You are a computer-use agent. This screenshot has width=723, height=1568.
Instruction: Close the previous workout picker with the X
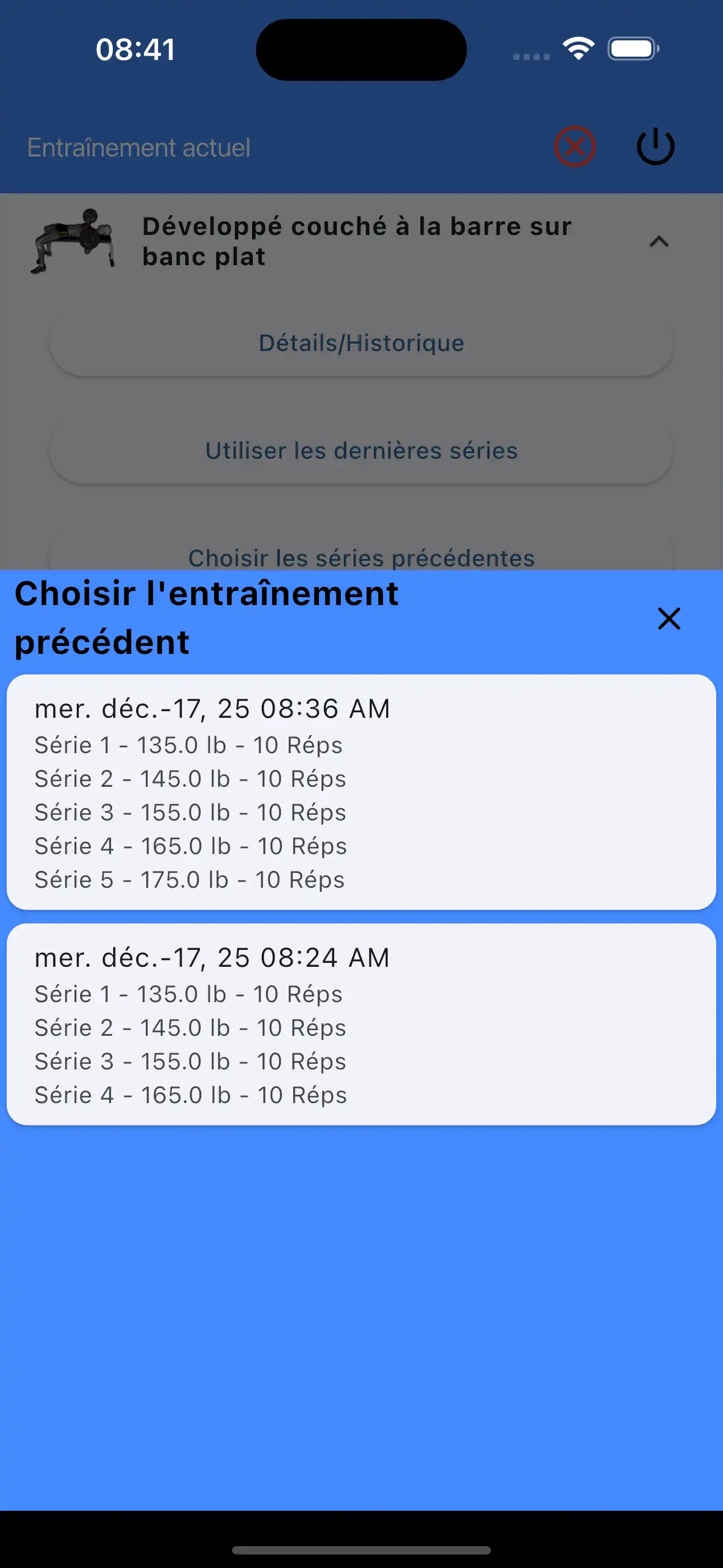[x=668, y=619]
